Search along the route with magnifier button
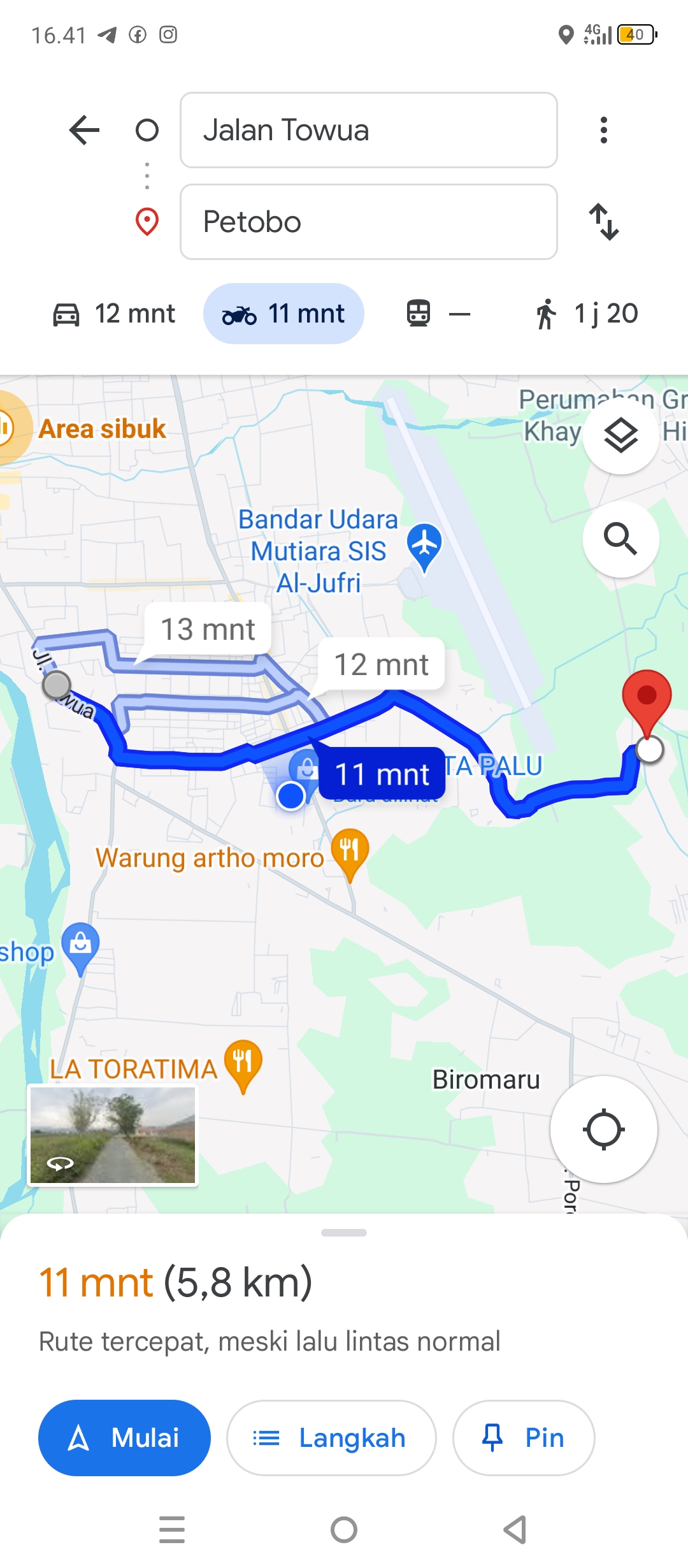The width and height of the screenshot is (688, 1568). pos(621,539)
